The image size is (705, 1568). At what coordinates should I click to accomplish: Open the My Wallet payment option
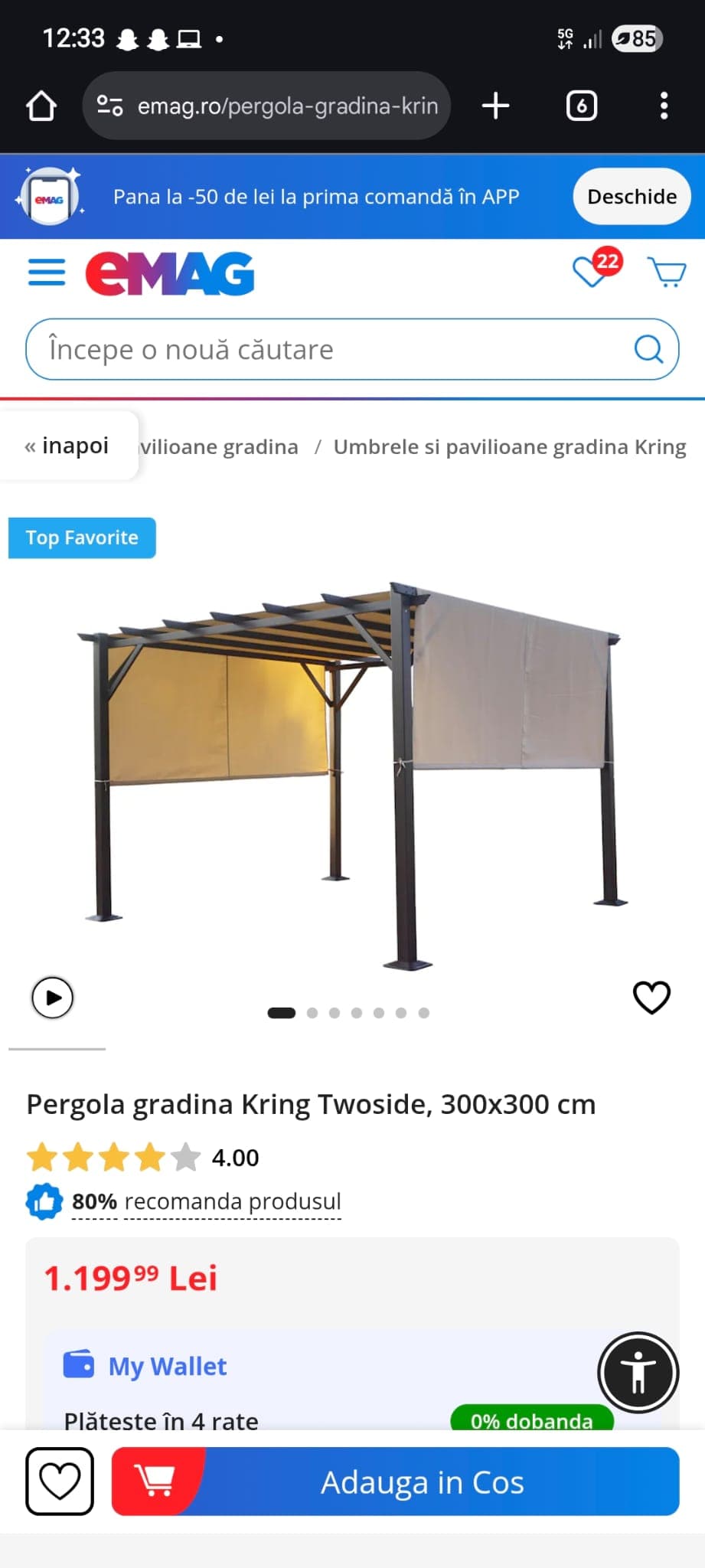pos(168,1366)
